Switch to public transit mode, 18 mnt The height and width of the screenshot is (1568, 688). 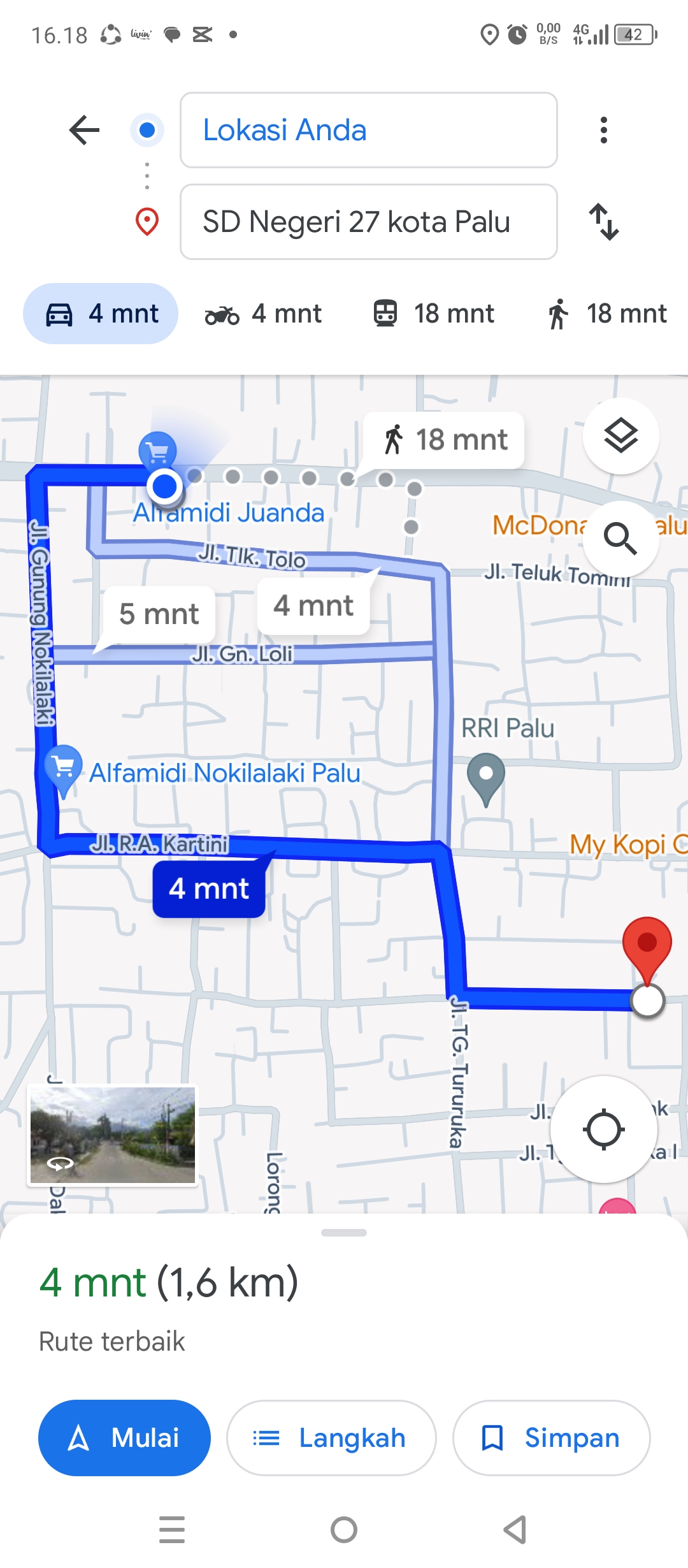pos(433,314)
